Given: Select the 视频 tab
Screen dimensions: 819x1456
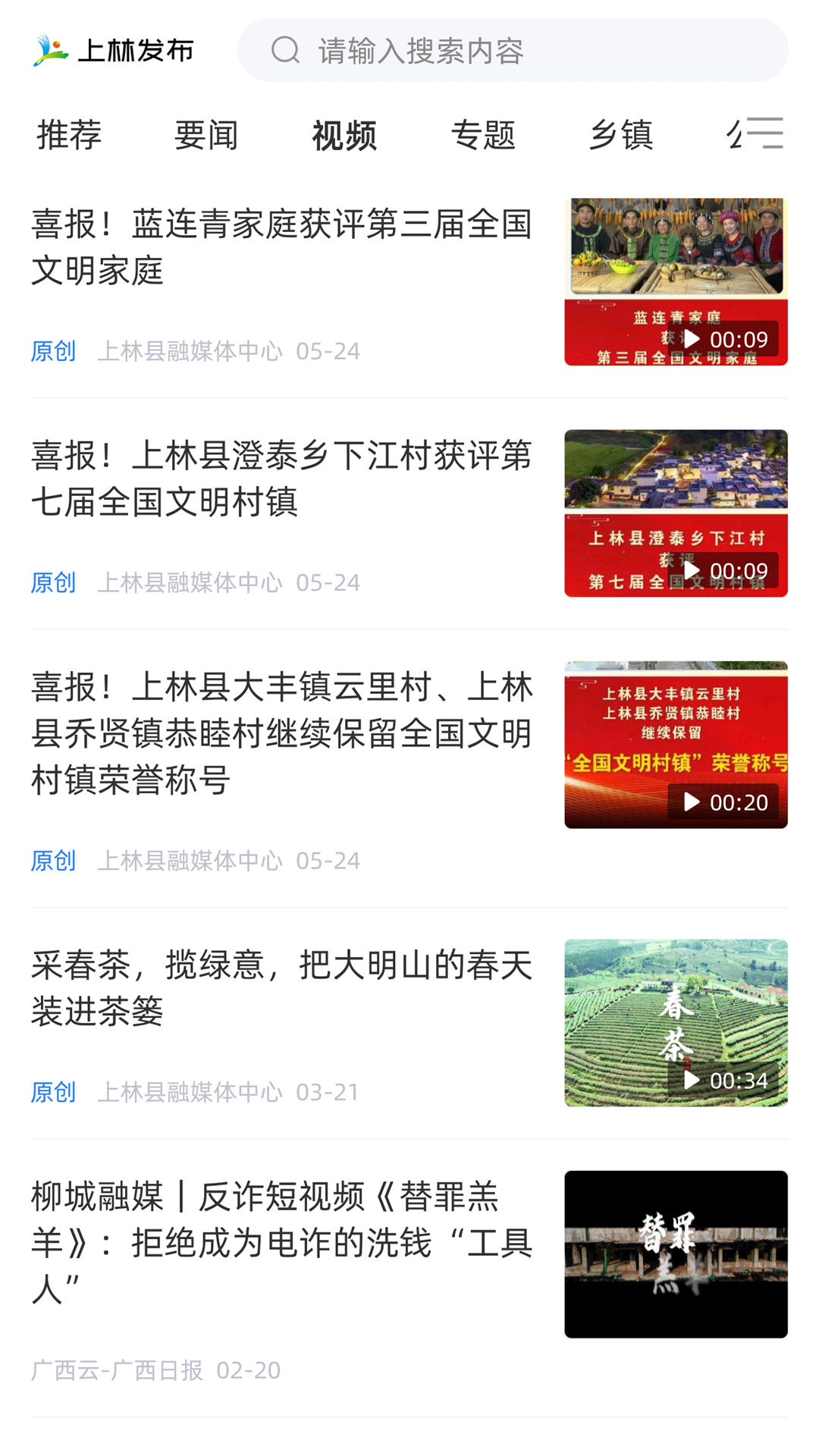Looking at the screenshot, I should click(344, 135).
